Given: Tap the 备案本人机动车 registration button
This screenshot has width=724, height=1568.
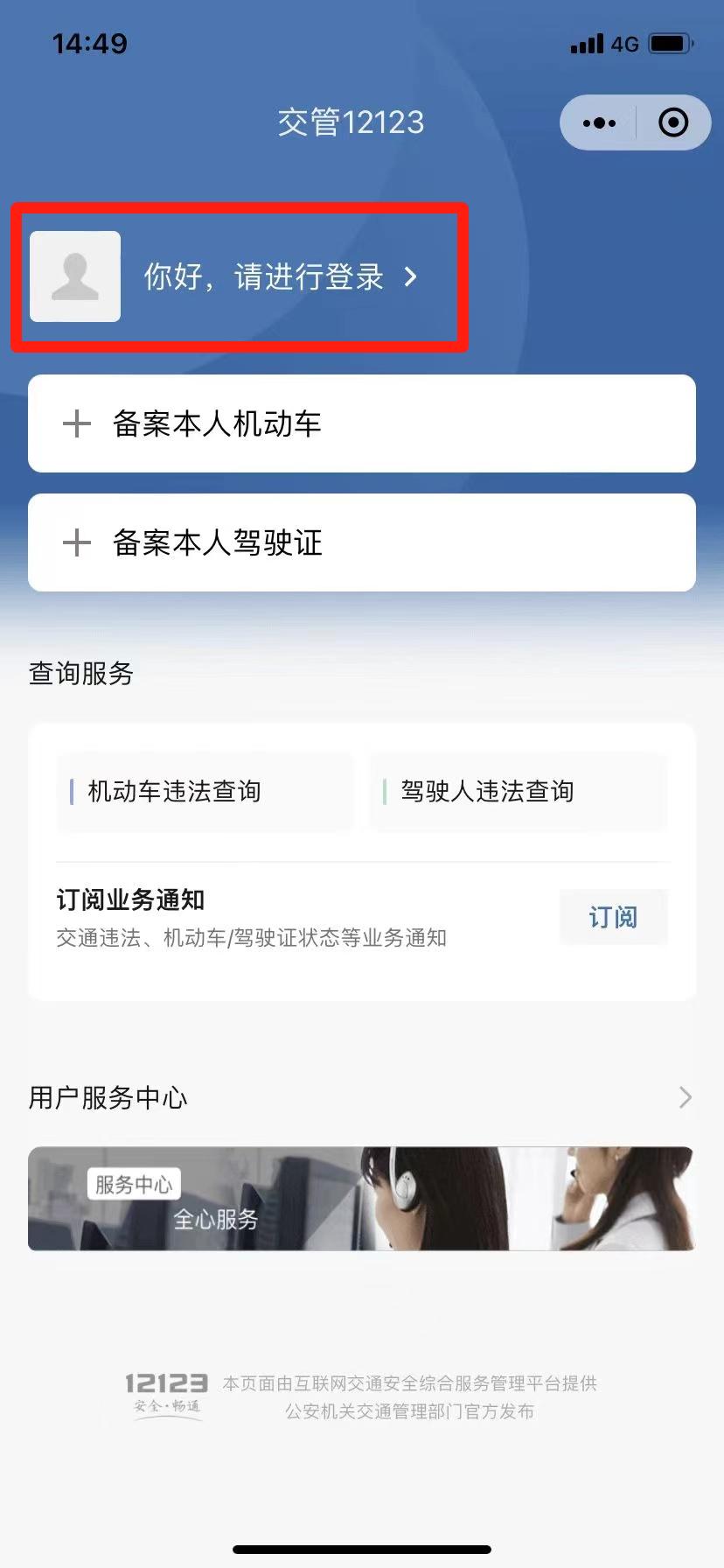Looking at the screenshot, I should point(362,423).
